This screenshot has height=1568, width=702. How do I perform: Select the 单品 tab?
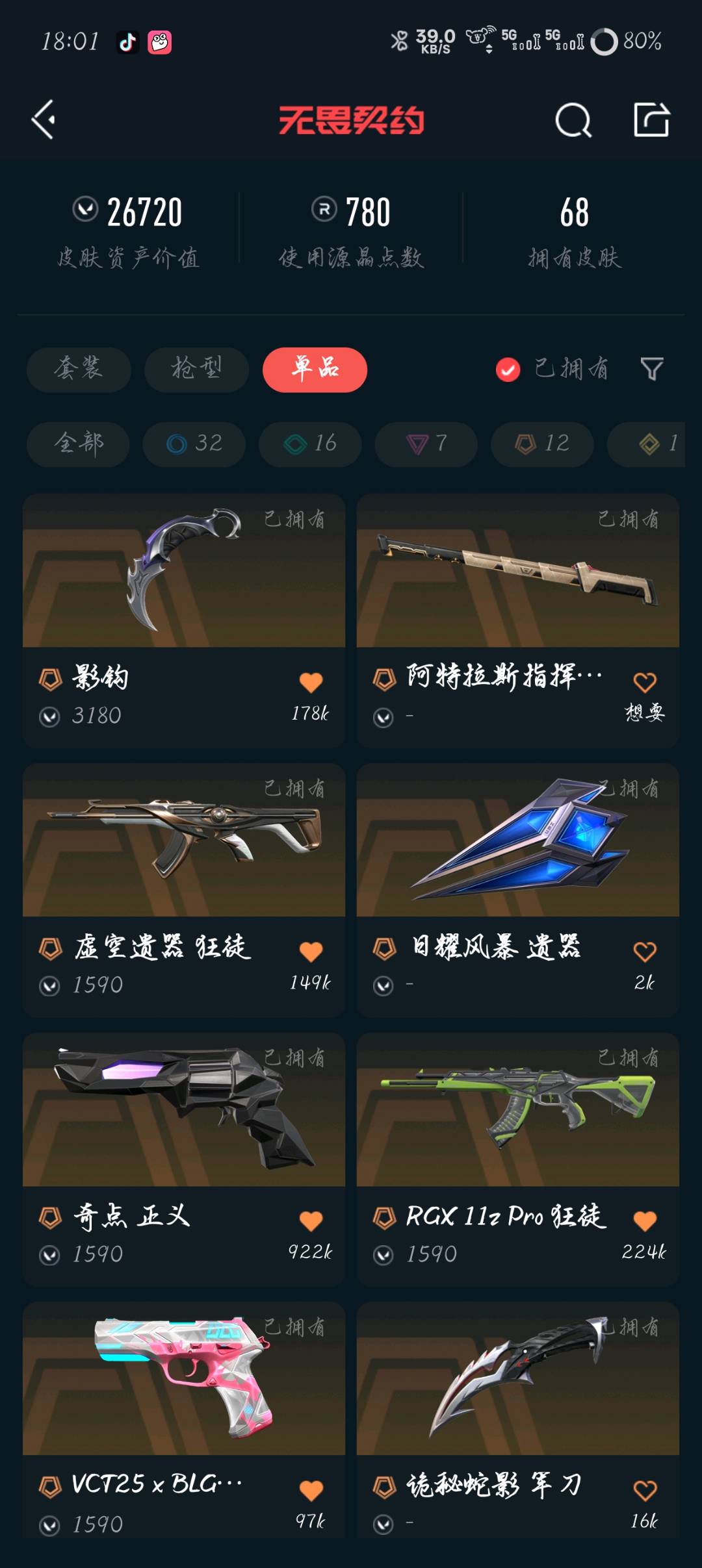pos(315,369)
